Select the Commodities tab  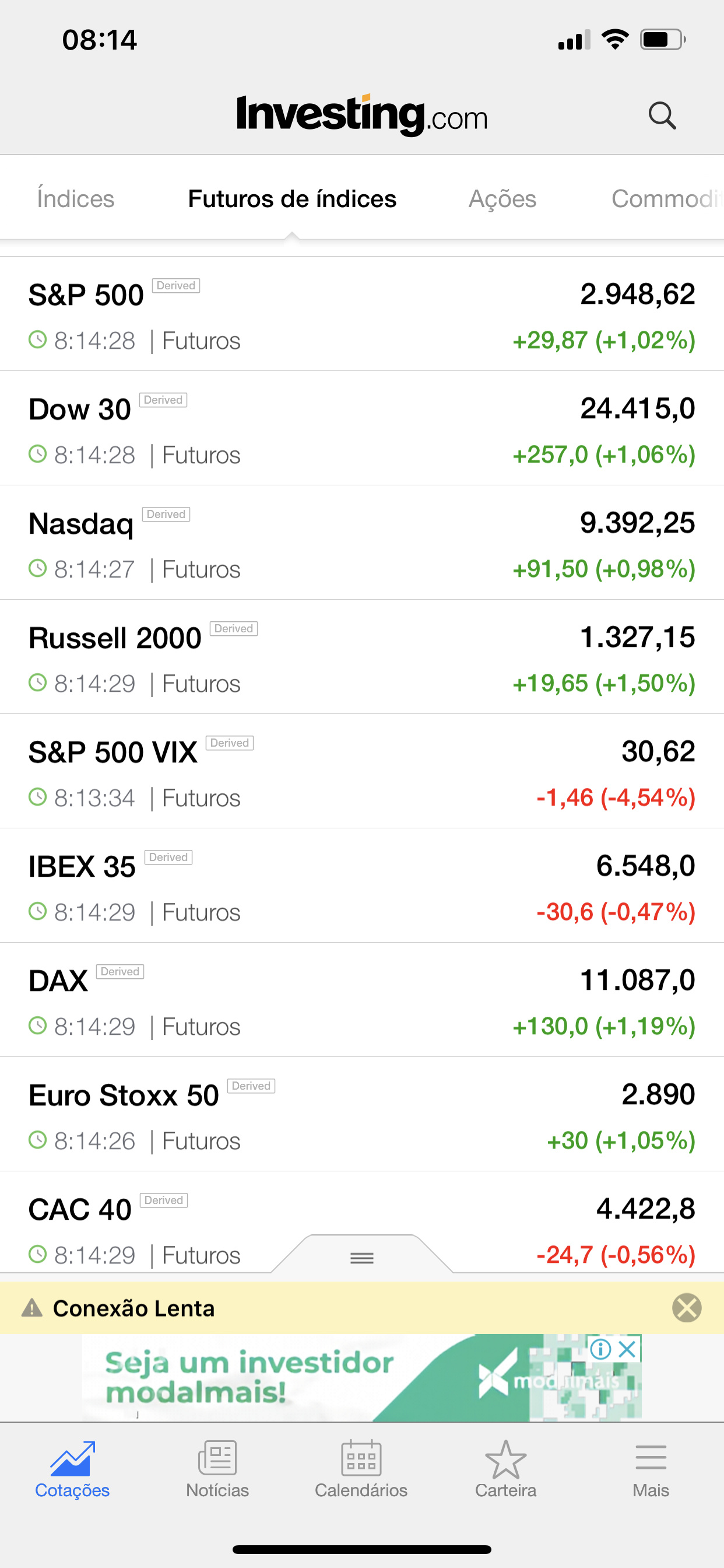pos(667,199)
